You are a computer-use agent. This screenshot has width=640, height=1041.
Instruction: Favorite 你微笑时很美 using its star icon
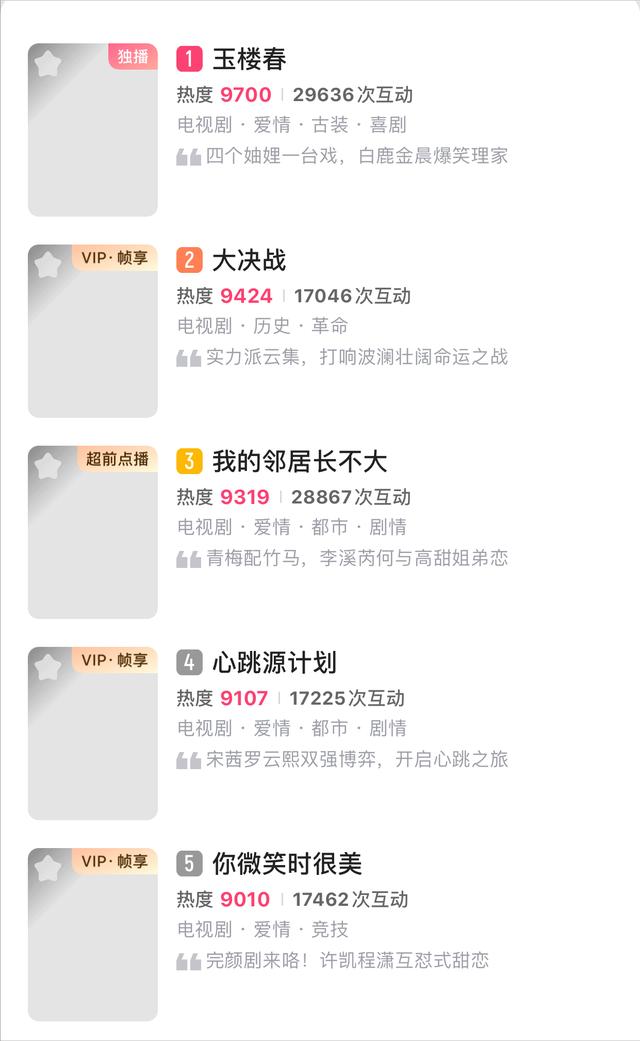[48, 868]
